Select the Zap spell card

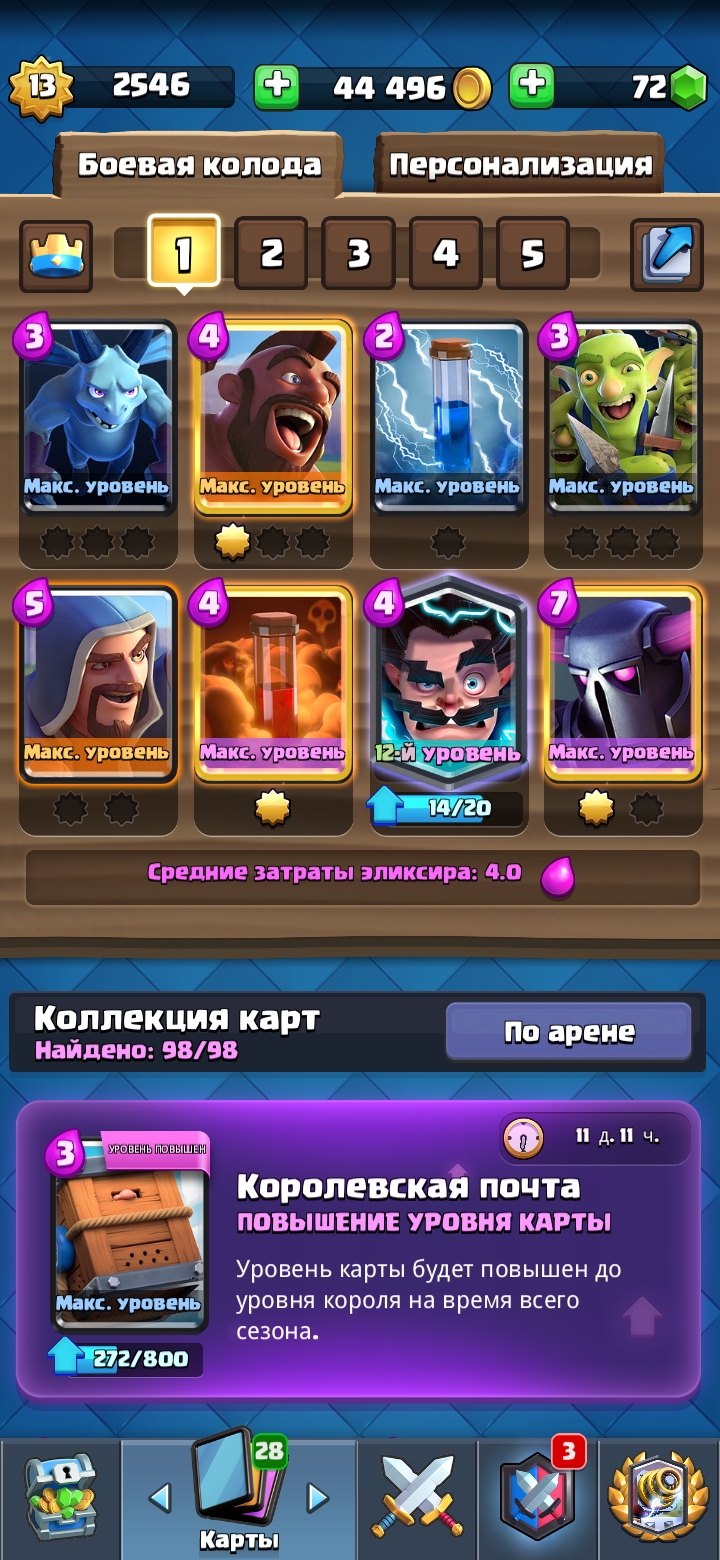(448, 415)
